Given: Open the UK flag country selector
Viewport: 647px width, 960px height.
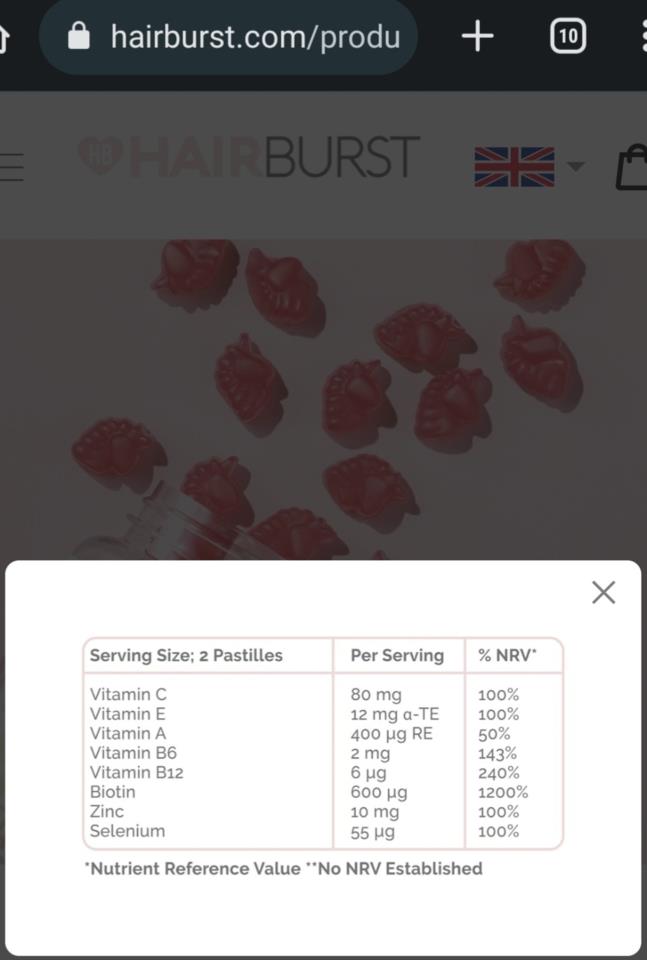Looking at the screenshot, I should point(527,166).
